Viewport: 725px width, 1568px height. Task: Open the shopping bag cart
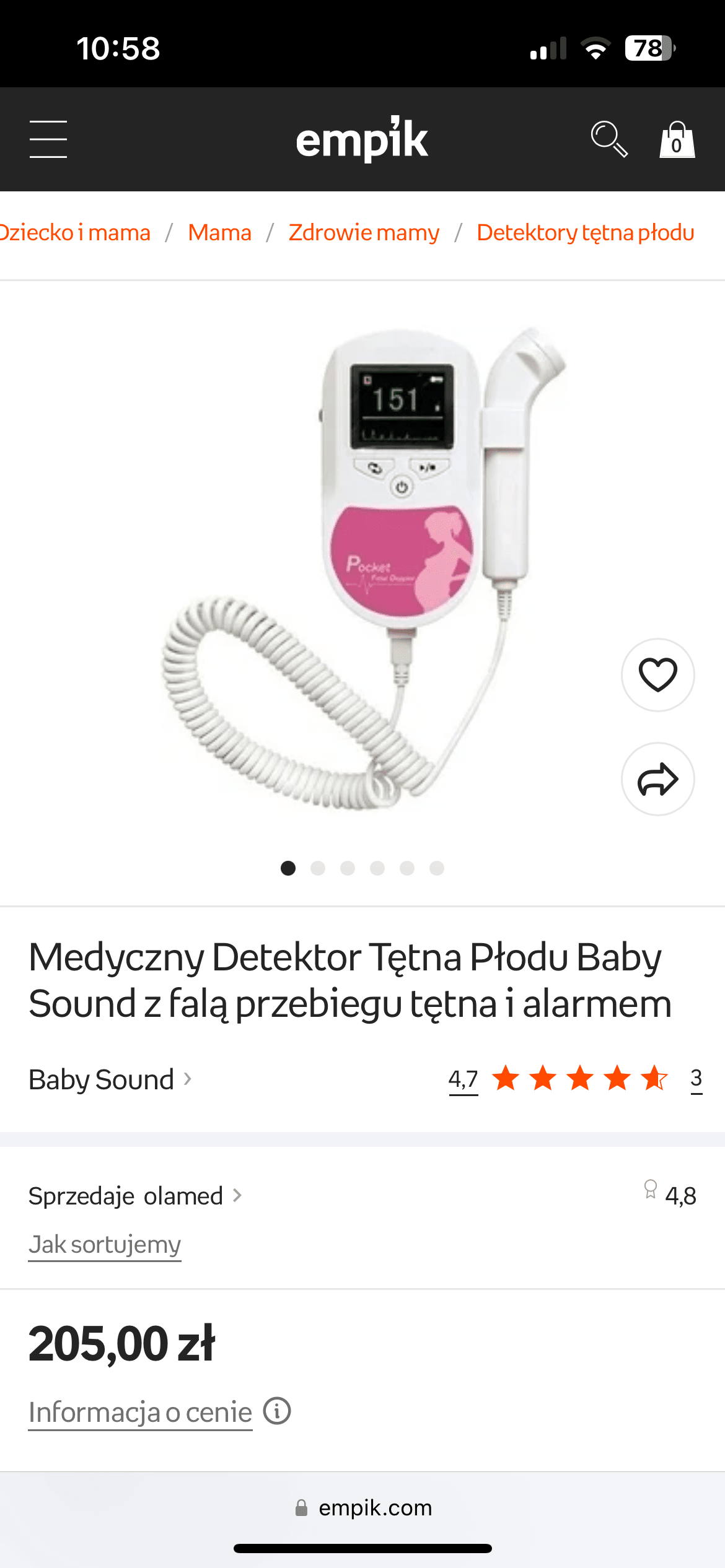pos(677,140)
